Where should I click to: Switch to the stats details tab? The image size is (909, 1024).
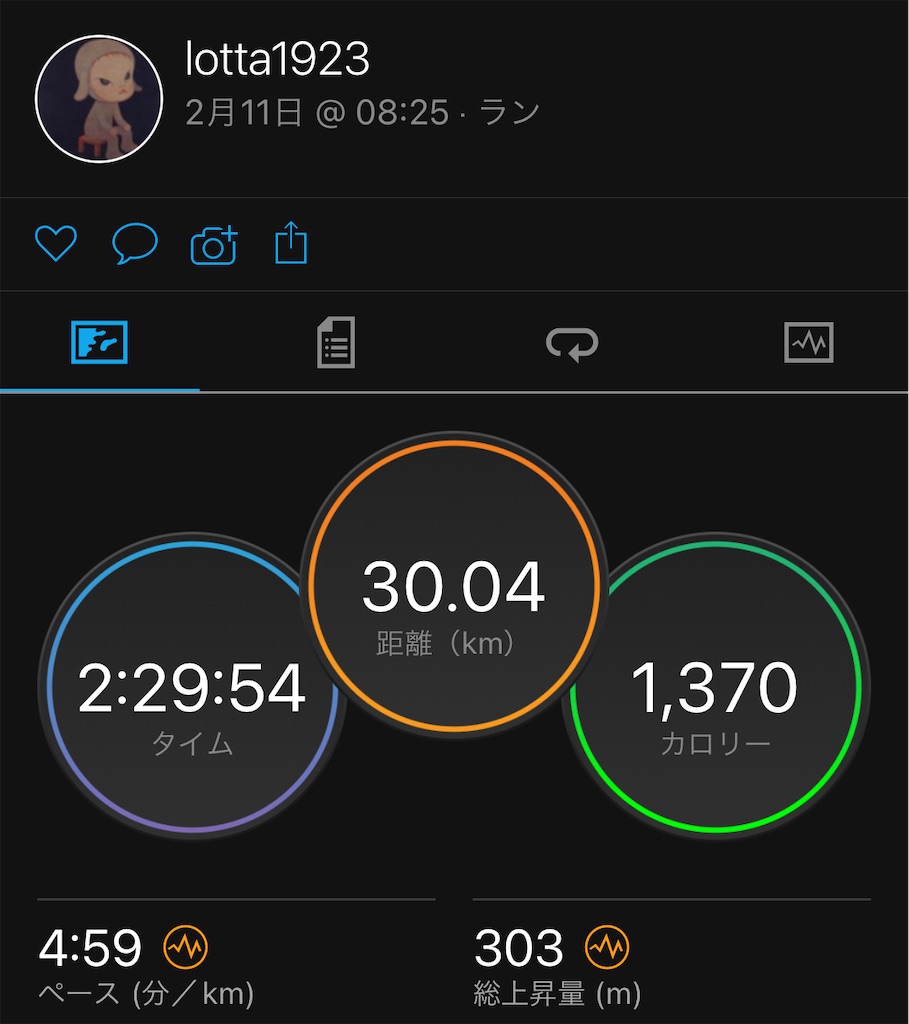pos(335,343)
